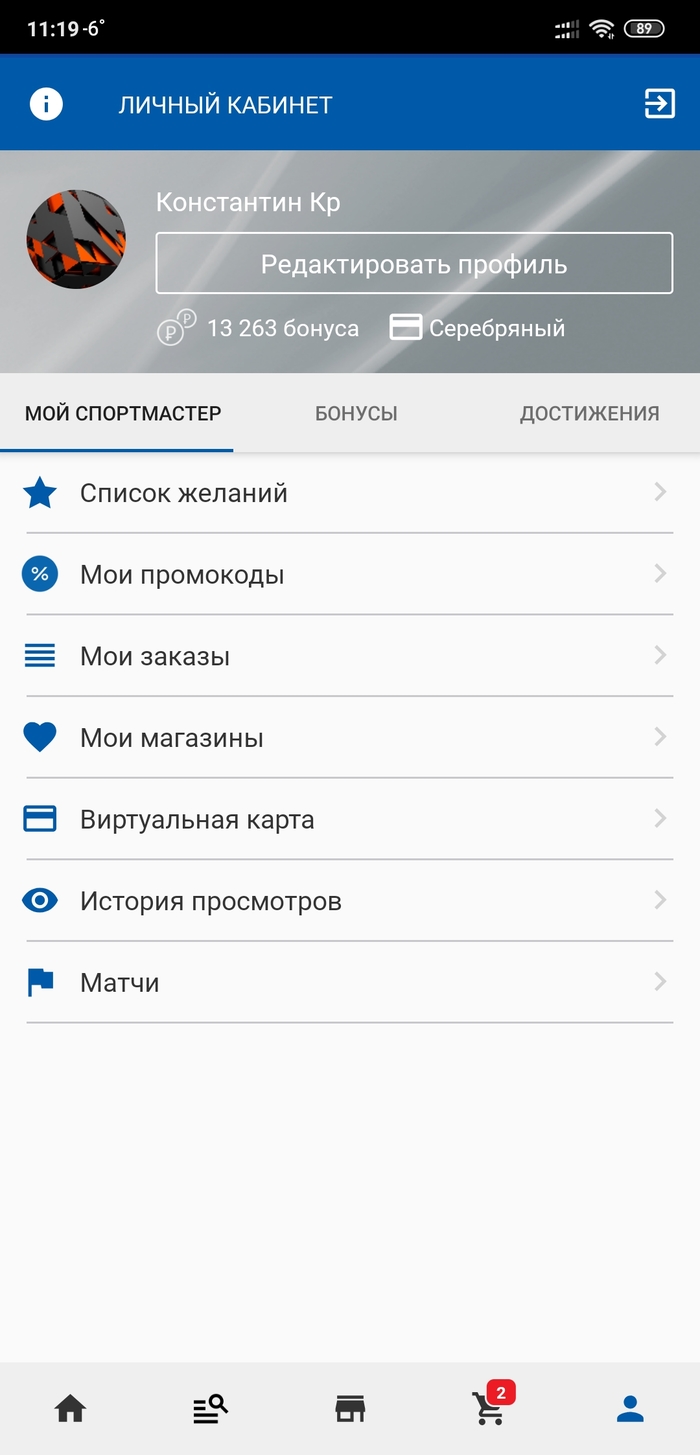Open Мои промокоды
The image size is (700, 1455).
pyautogui.click(x=348, y=575)
